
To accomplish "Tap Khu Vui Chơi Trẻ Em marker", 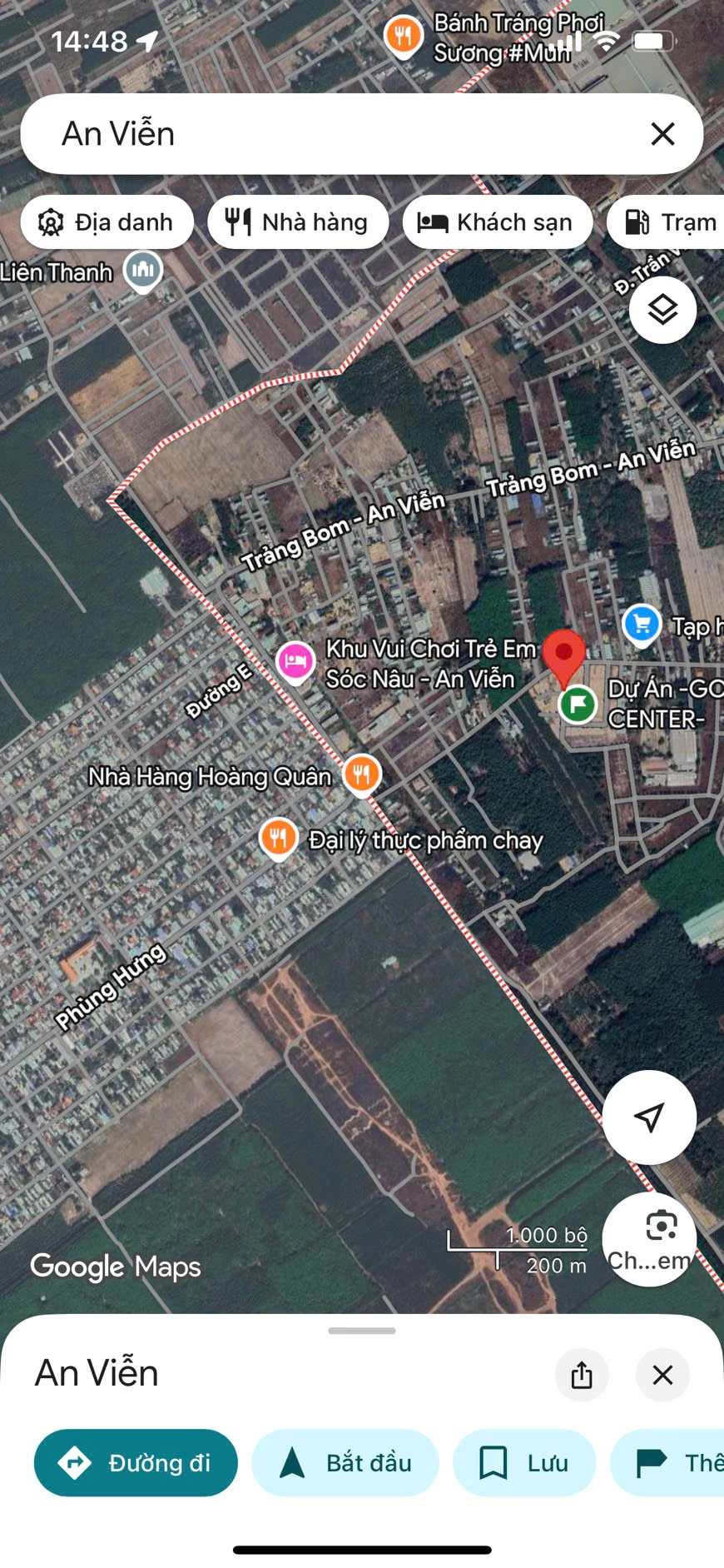I will pyautogui.click(x=295, y=663).
